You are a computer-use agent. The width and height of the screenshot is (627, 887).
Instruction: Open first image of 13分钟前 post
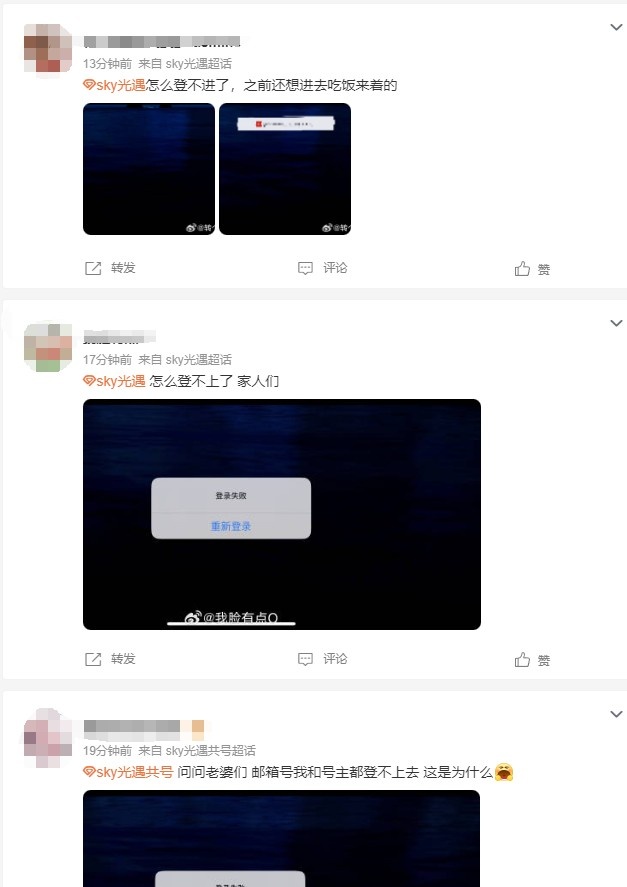click(x=148, y=169)
